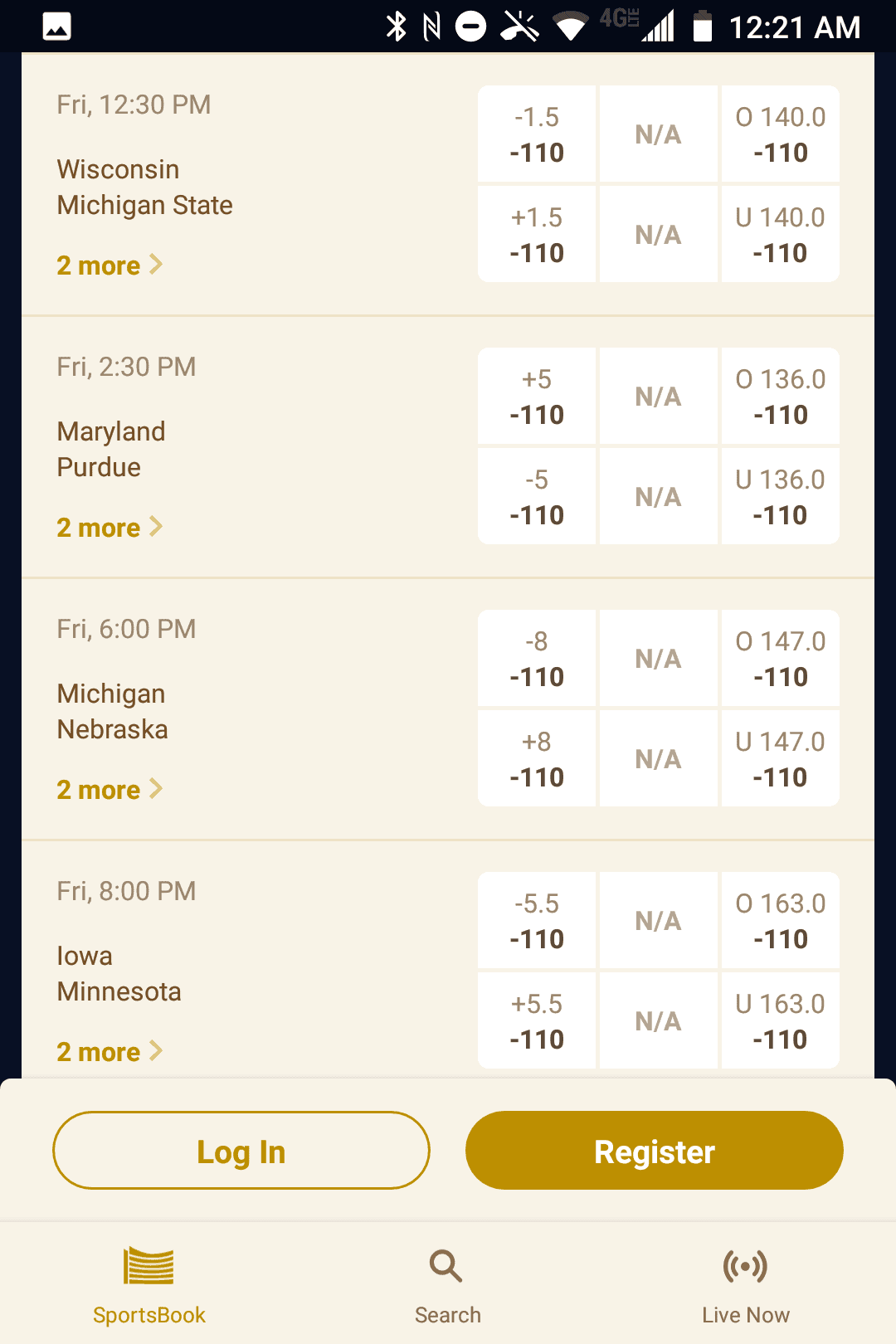
Task: Open the Log In button
Action: coord(241,1151)
